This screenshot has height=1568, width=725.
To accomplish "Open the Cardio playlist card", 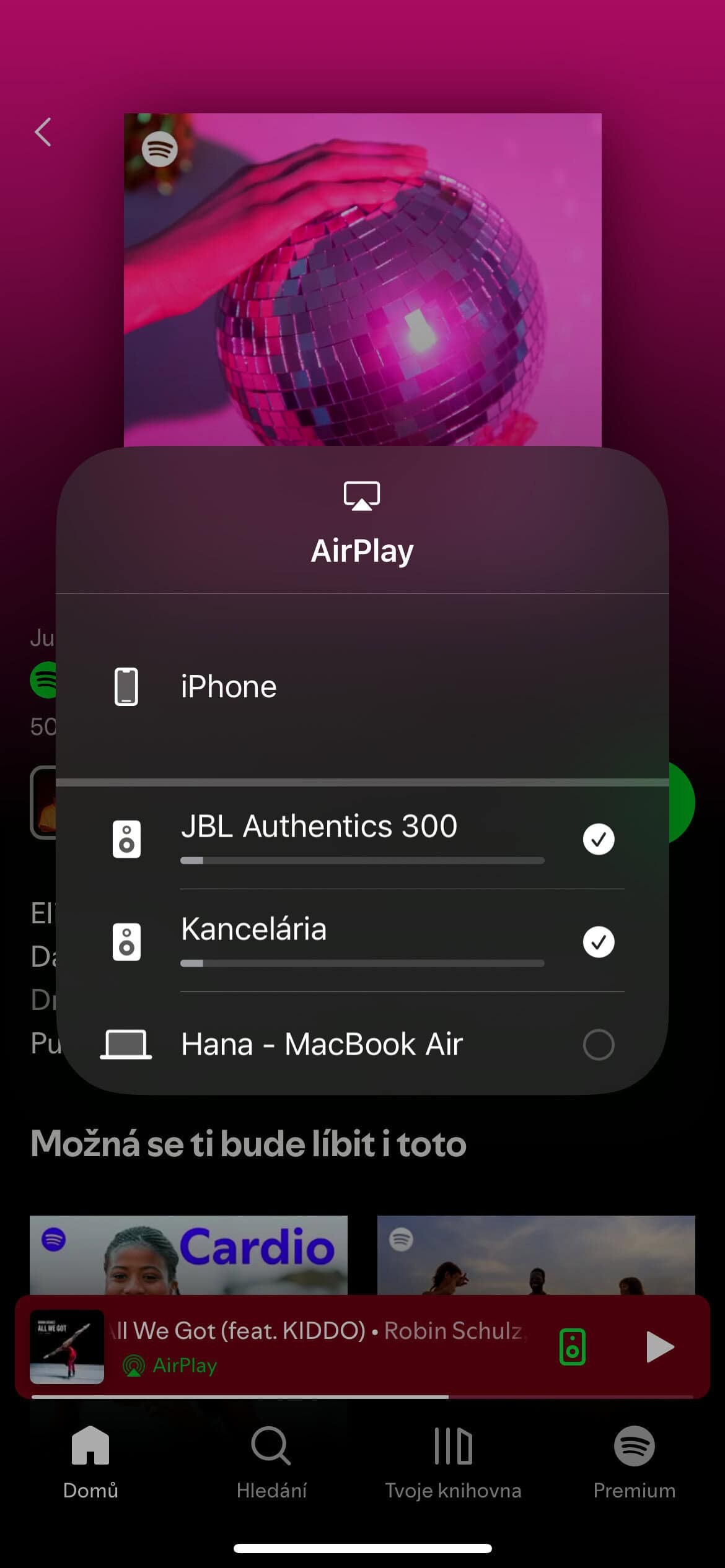I will (x=188, y=1254).
